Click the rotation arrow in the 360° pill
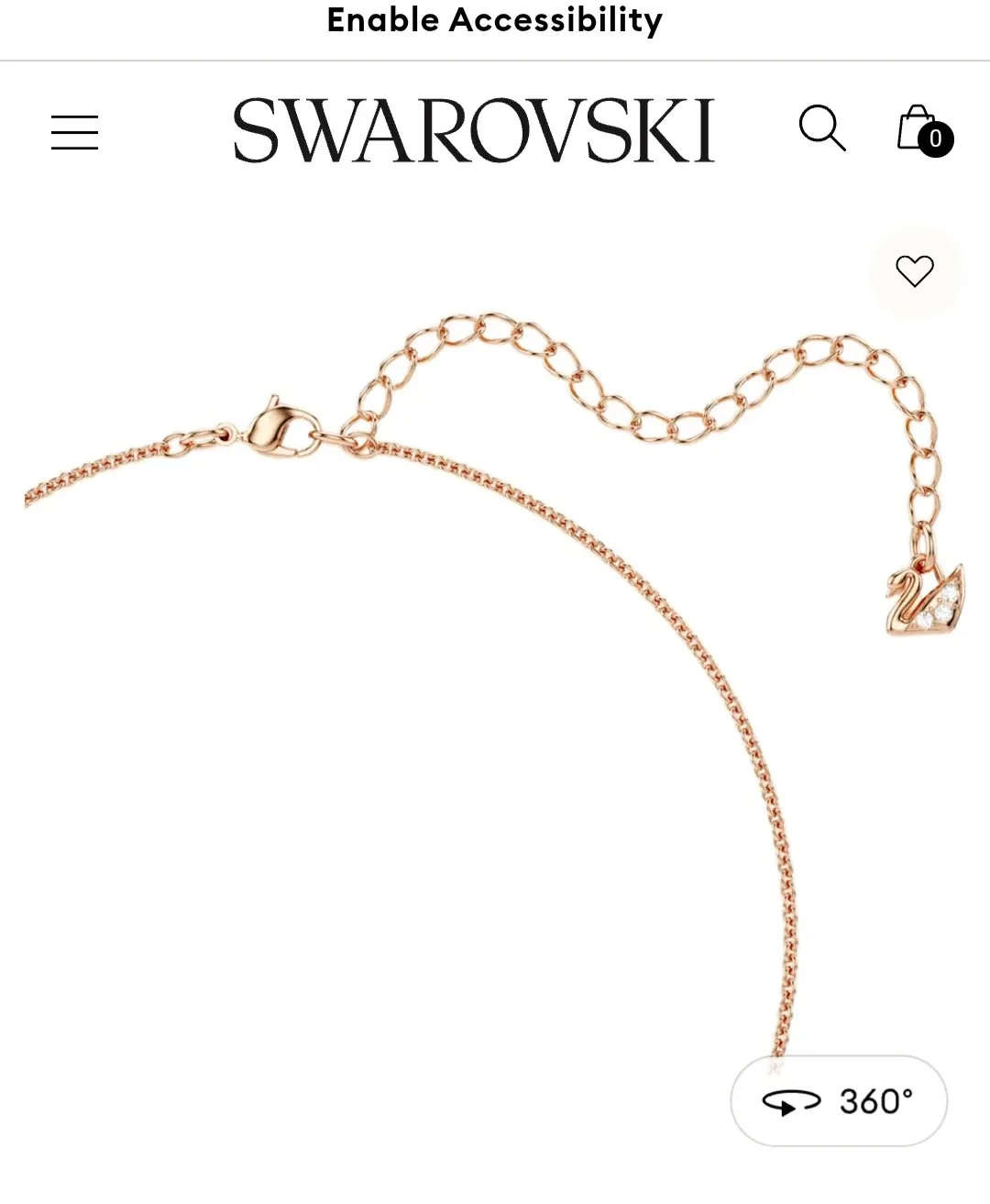This screenshot has height=1204, width=990. [788, 1101]
